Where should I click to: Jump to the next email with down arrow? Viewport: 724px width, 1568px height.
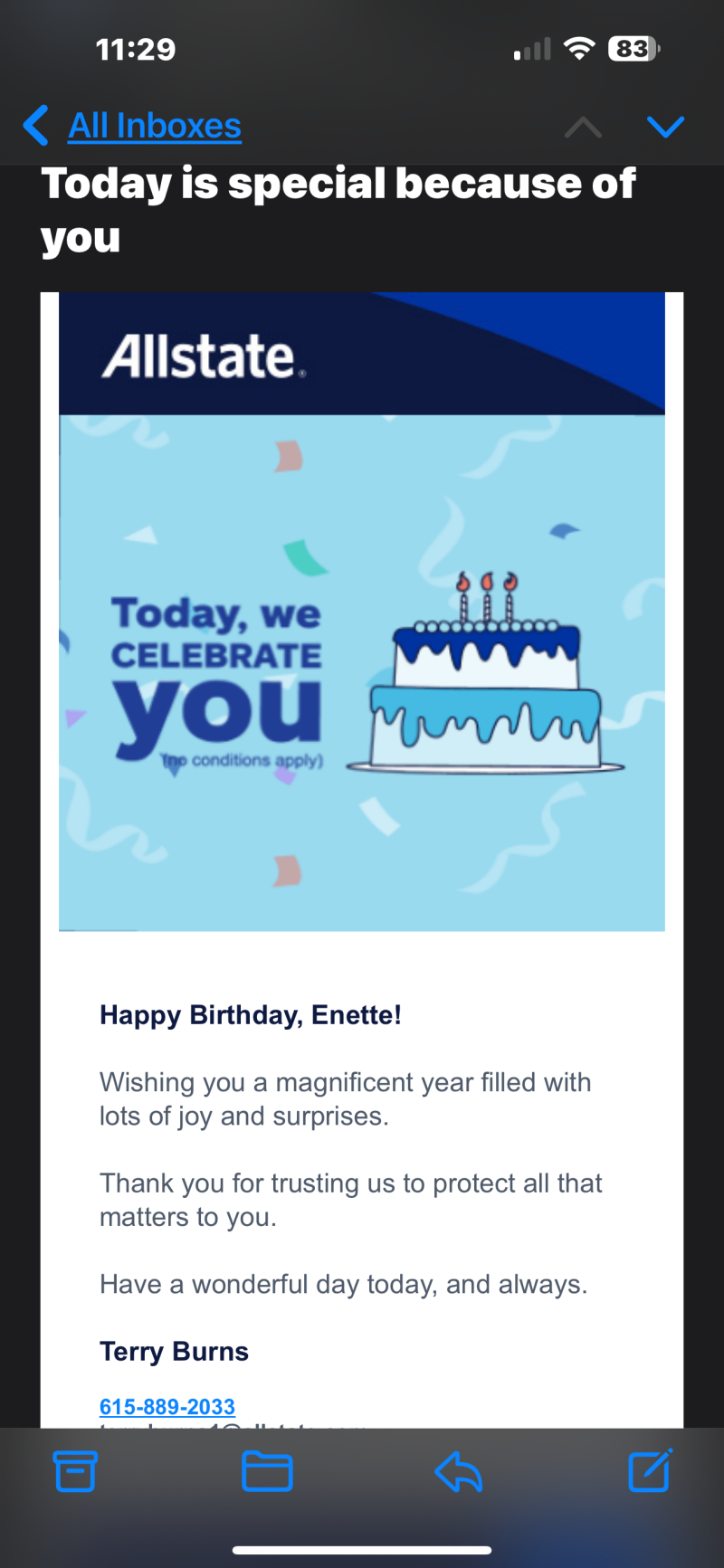(x=665, y=127)
